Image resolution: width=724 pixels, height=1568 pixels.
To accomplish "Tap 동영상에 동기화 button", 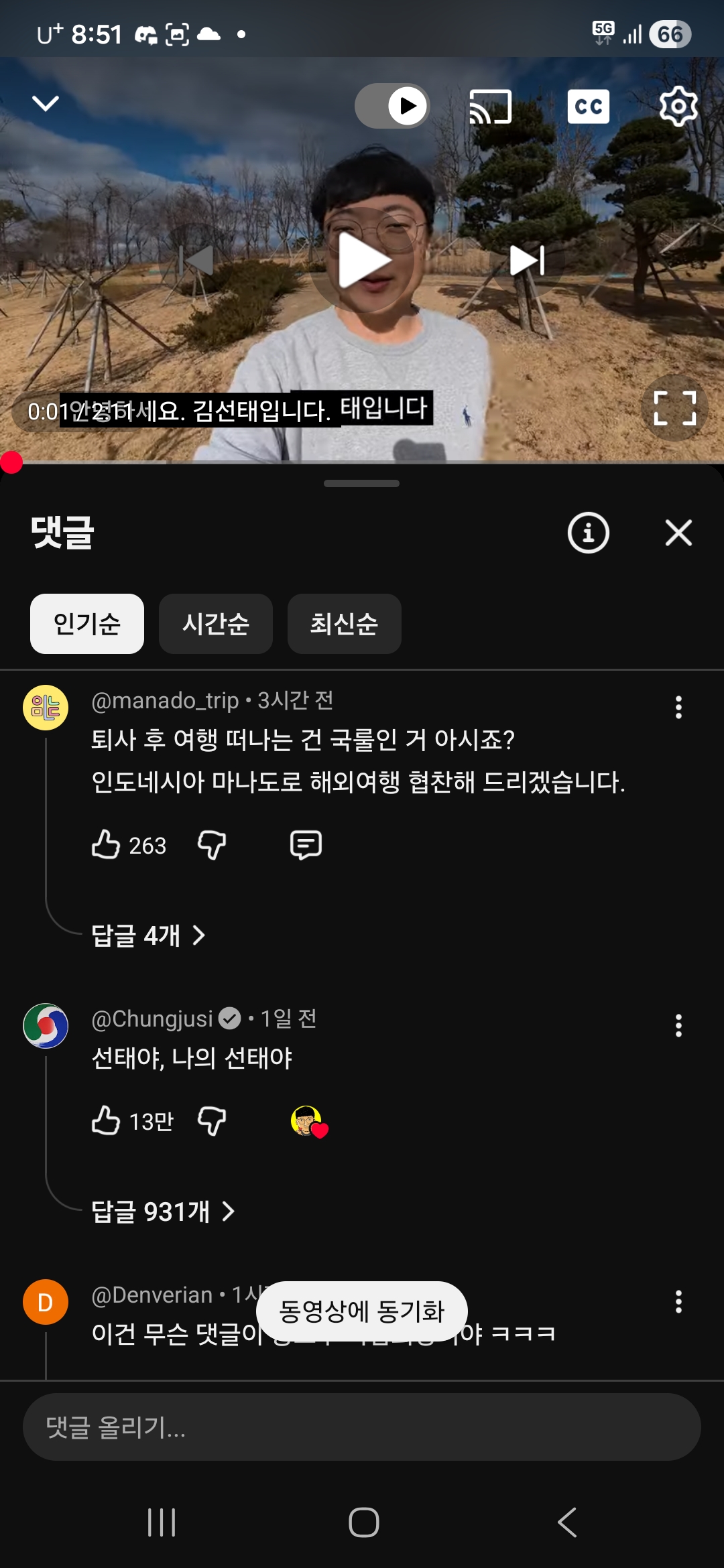I will tap(362, 1311).
